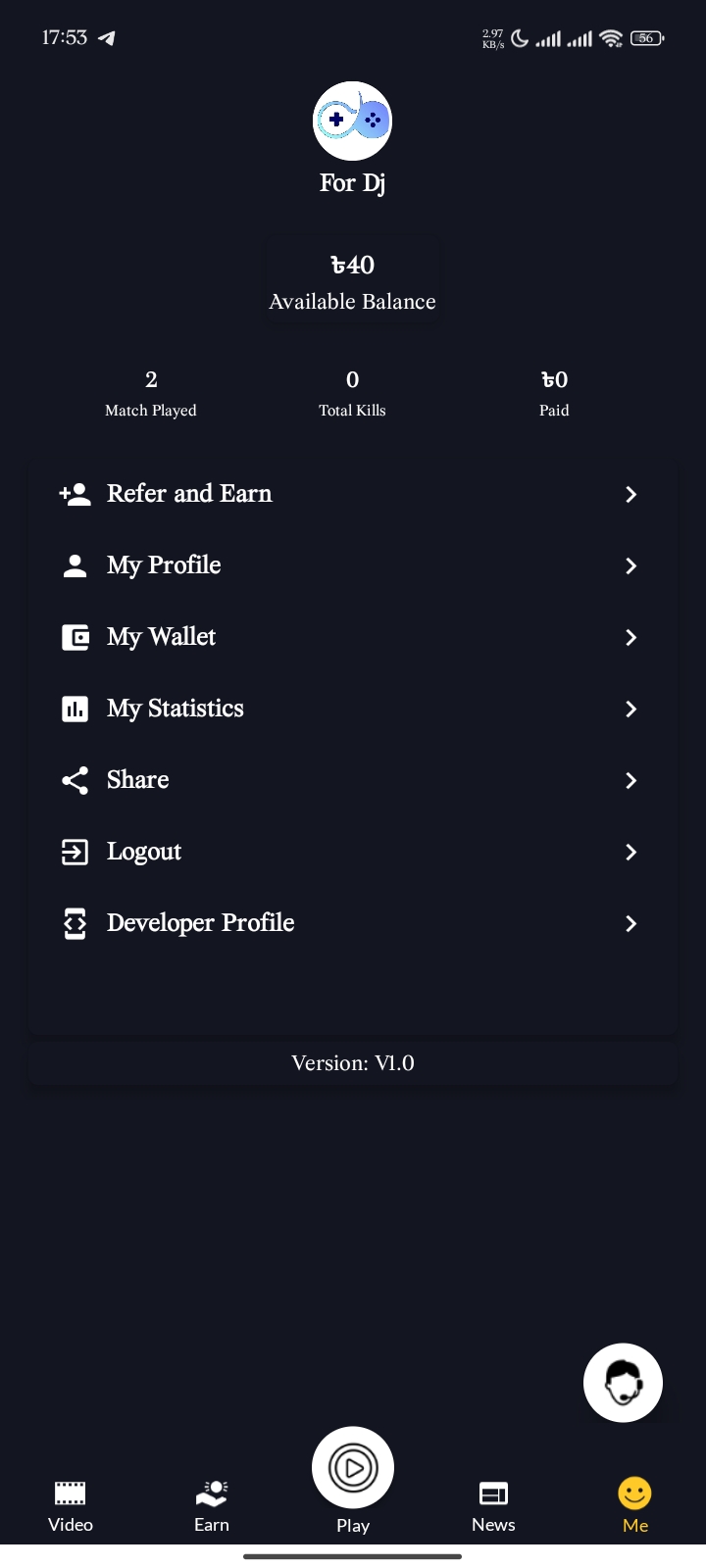Viewport: 706px width, 1568px height.
Task: Open Refer and Earn
Action: [352, 494]
